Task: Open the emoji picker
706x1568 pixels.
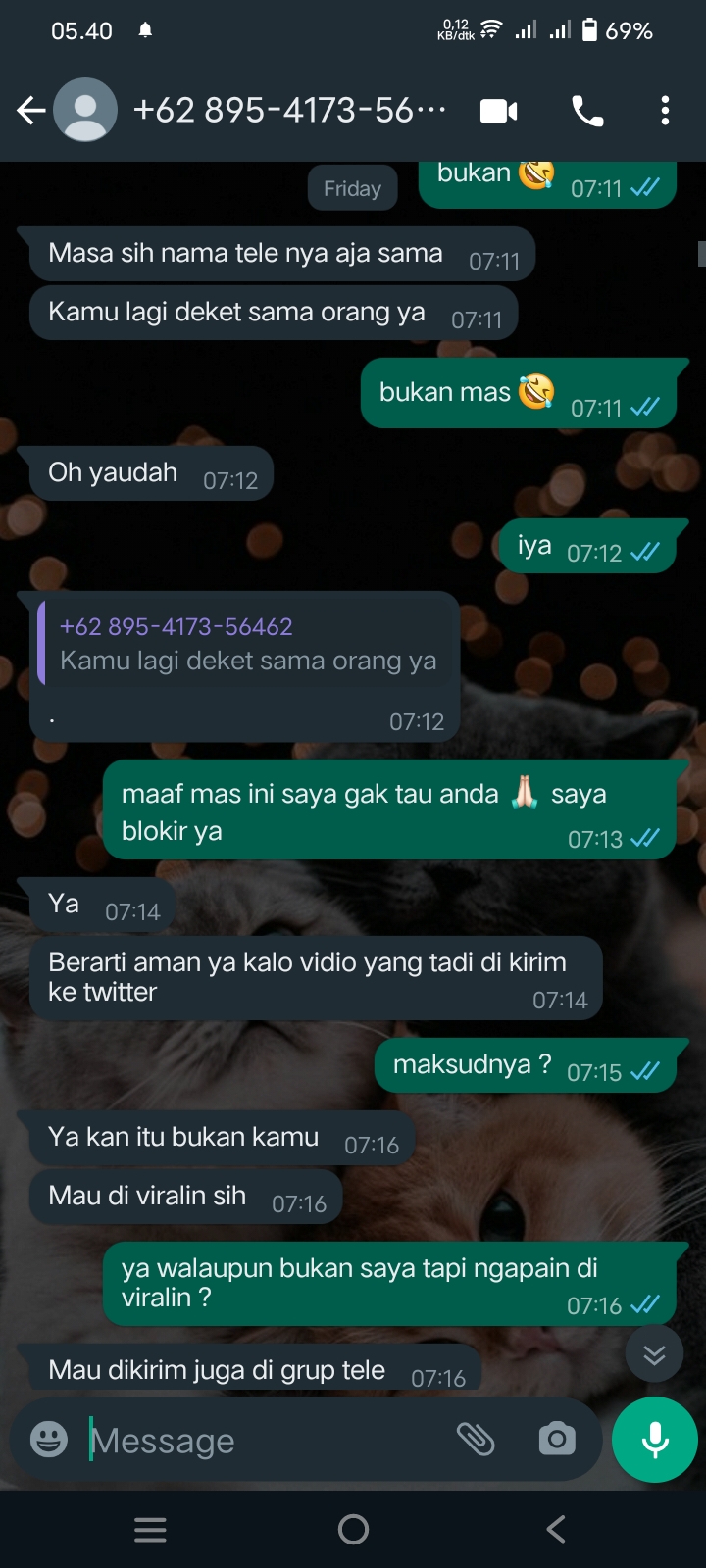Action: pos(49,1440)
